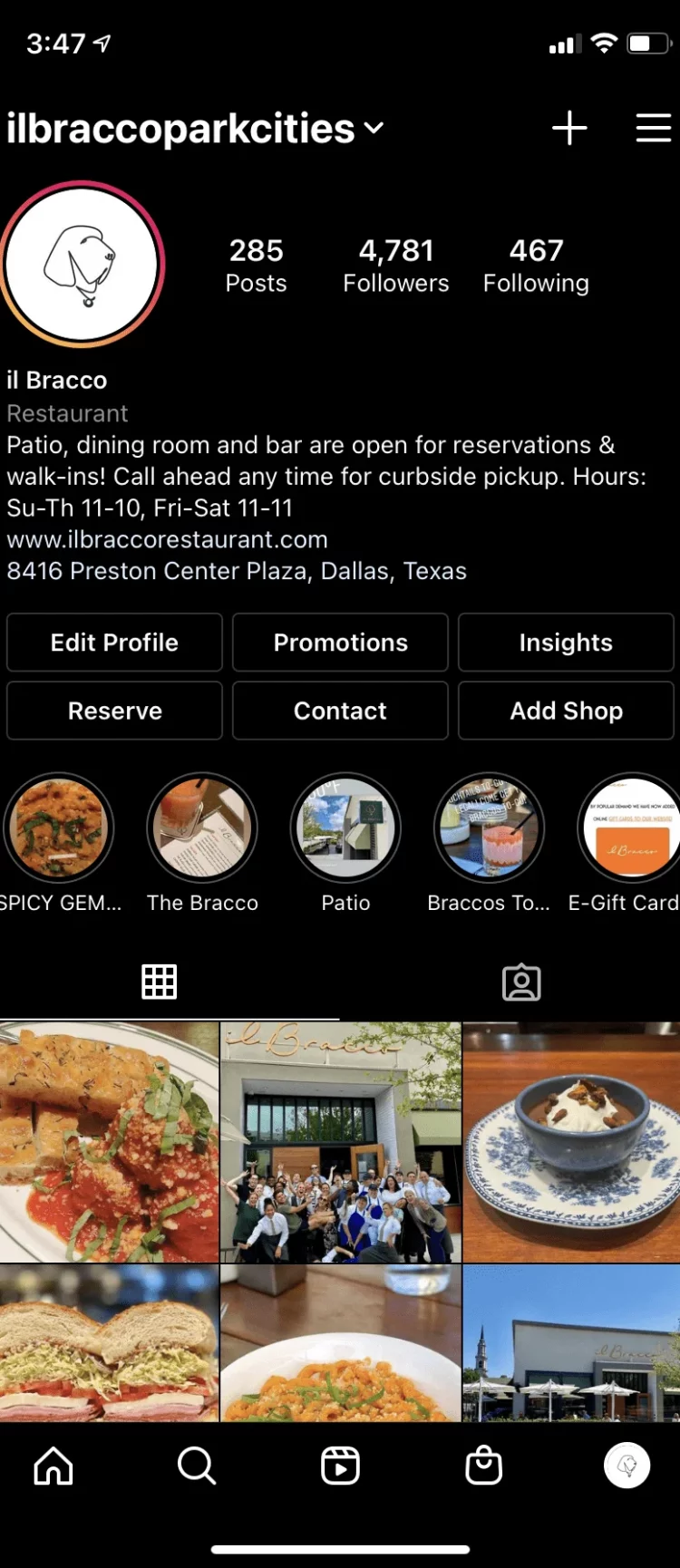This screenshot has height=1568, width=680.
Task: View account Insights
Action: pyautogui.click(x=566, y=643)
